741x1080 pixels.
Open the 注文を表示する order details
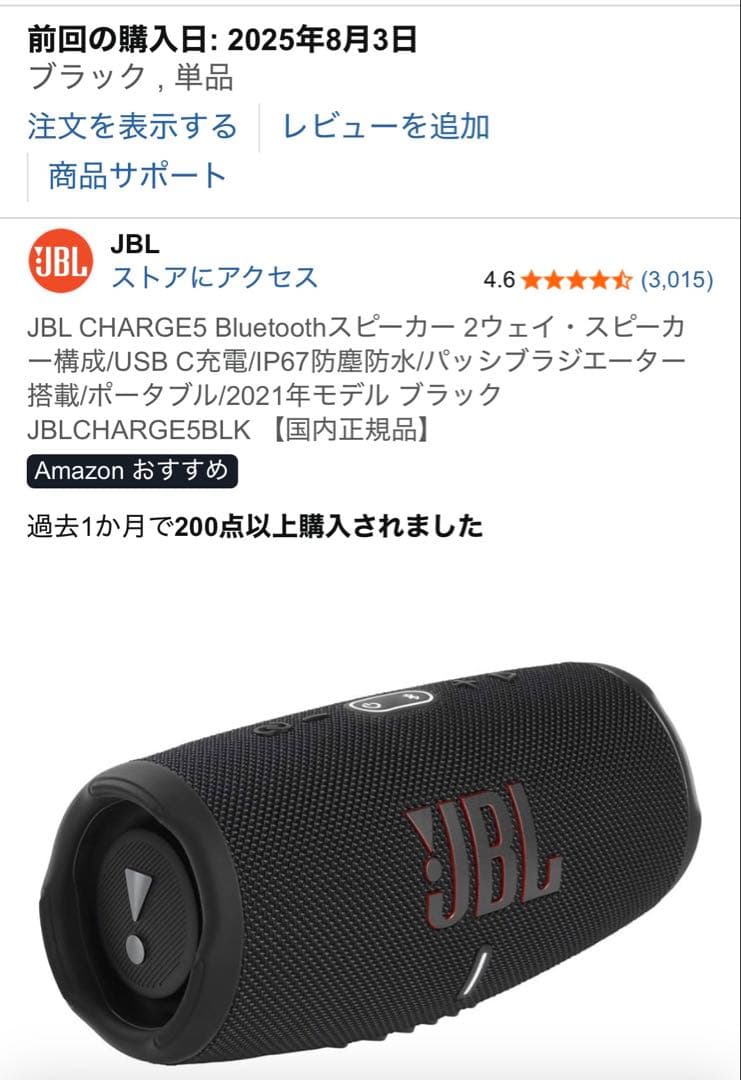coord(129,128)
